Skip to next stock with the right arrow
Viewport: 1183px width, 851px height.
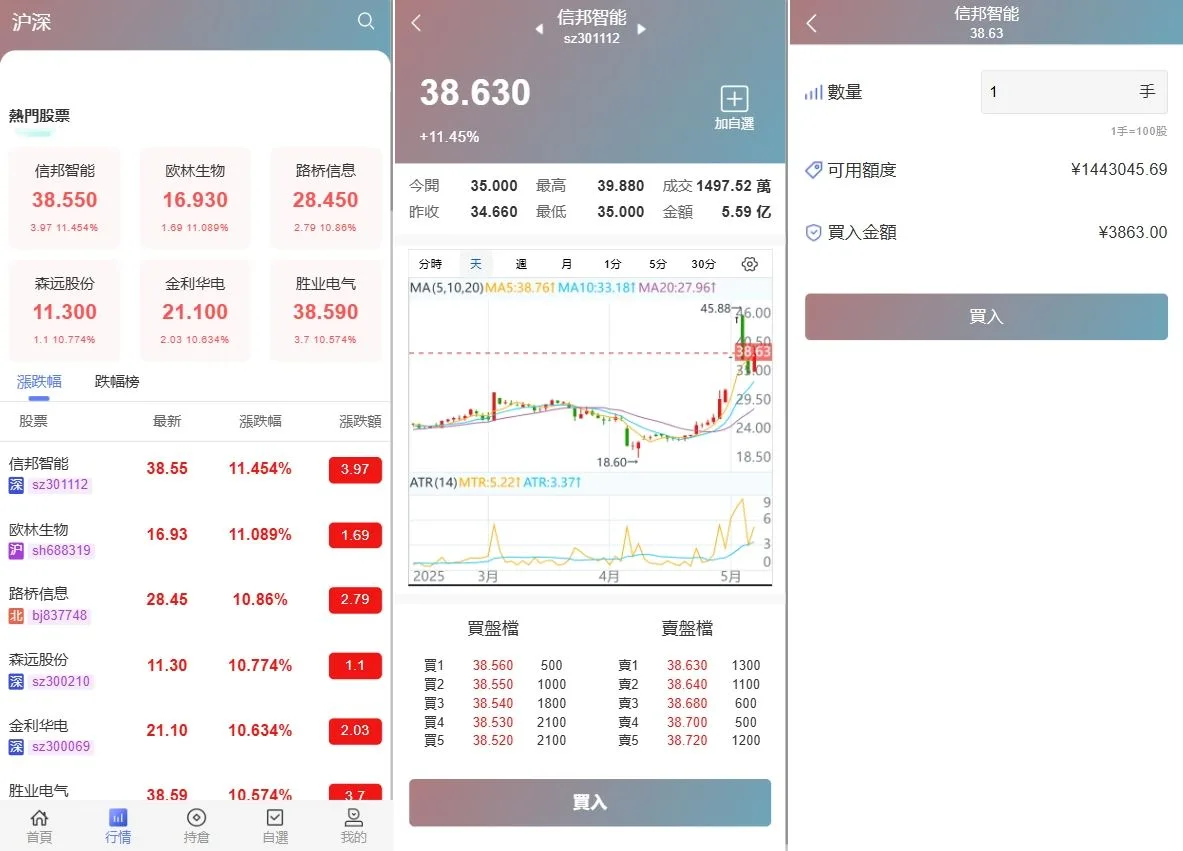click(642, 29)
